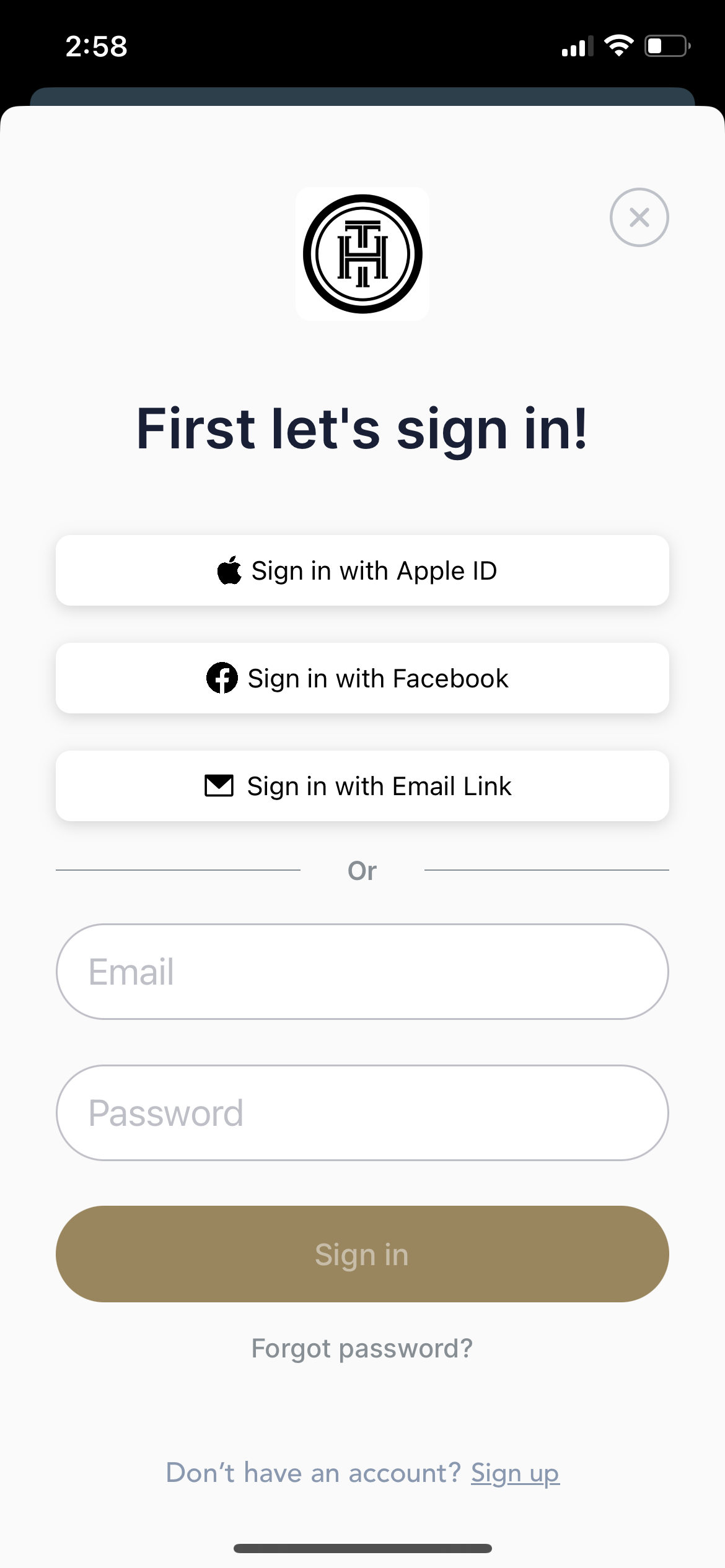Sign in with Apple ID
Viewport: 725px width, 1568px height.
click(x=362, y=570)
